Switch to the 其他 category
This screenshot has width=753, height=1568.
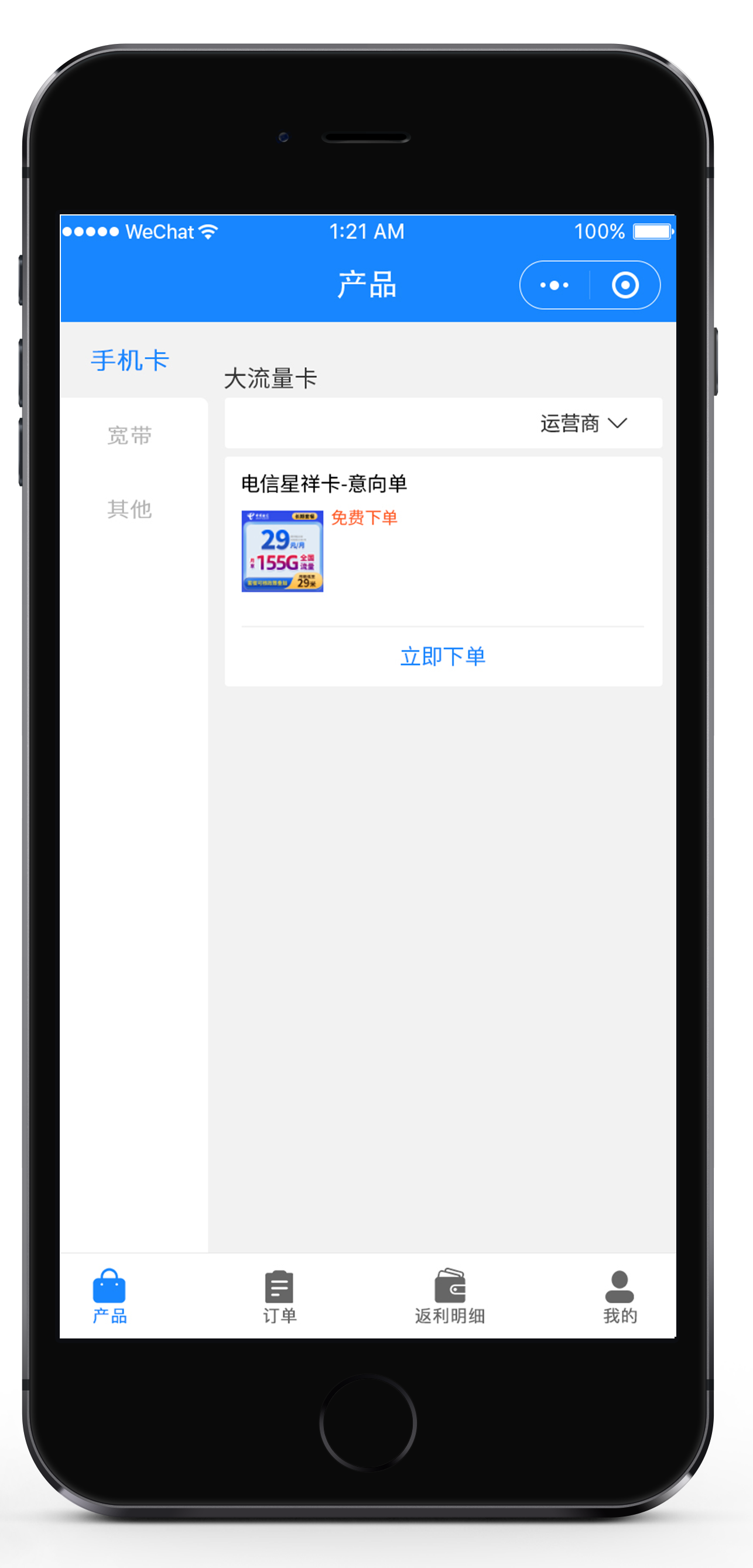(129, 509)
